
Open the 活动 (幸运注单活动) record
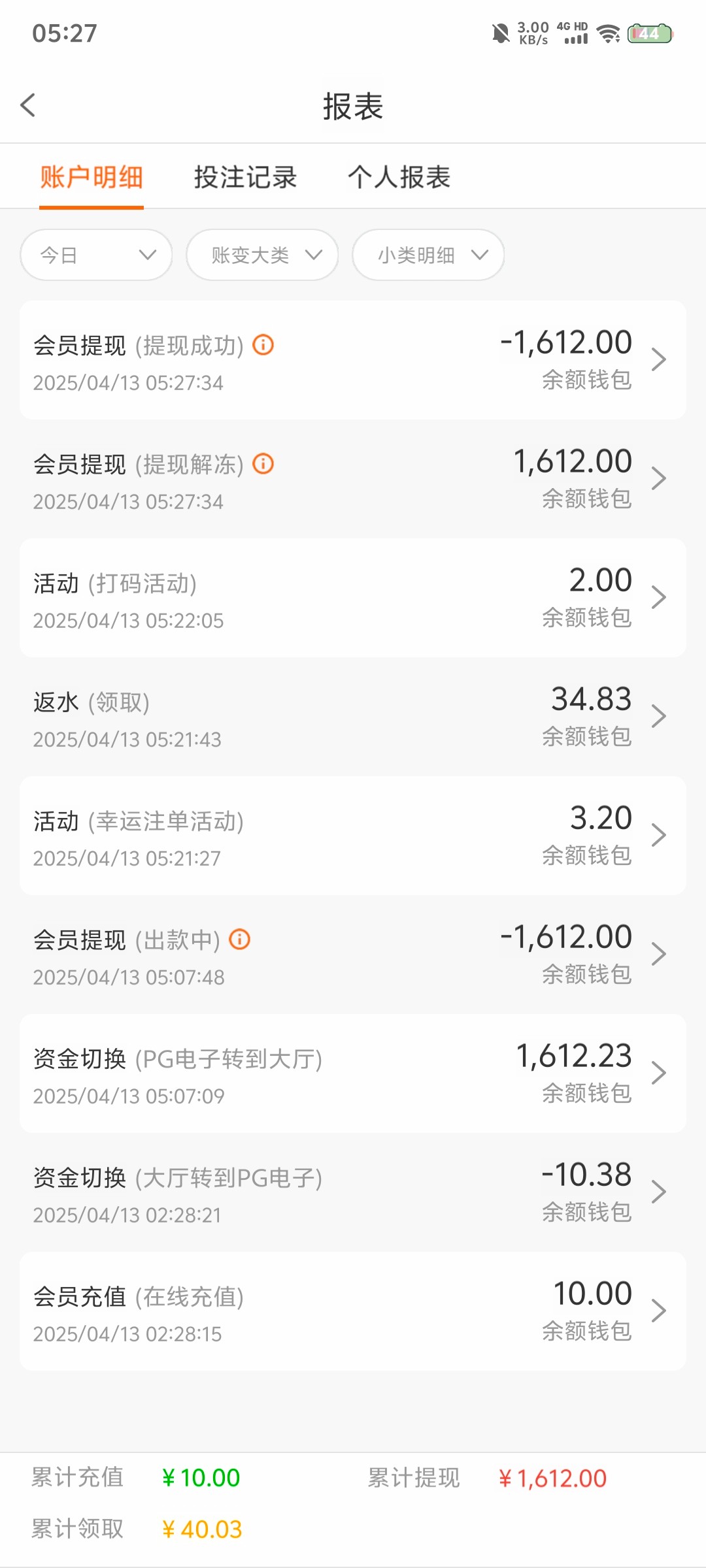[353, 836]
